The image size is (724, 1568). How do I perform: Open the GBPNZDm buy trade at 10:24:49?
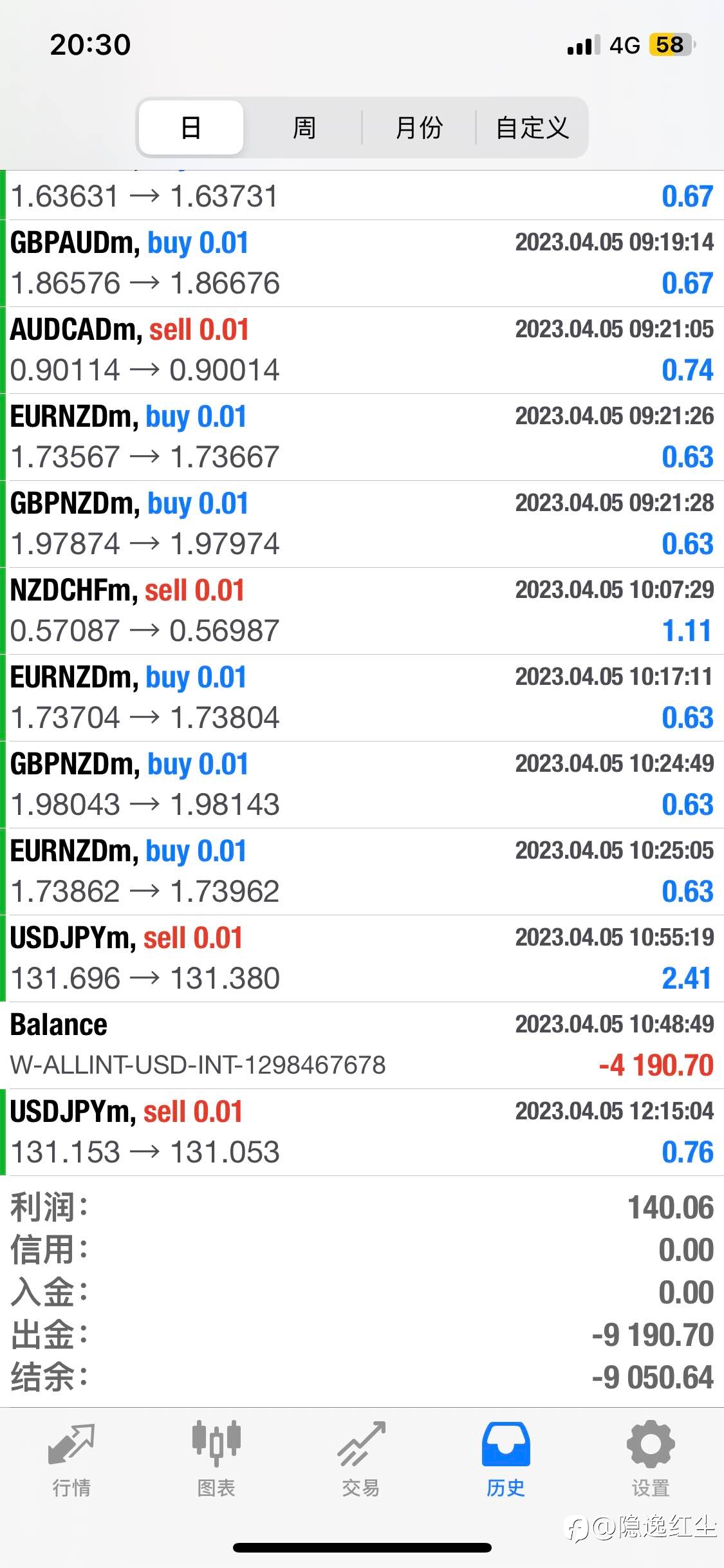[x=362, y=785]
